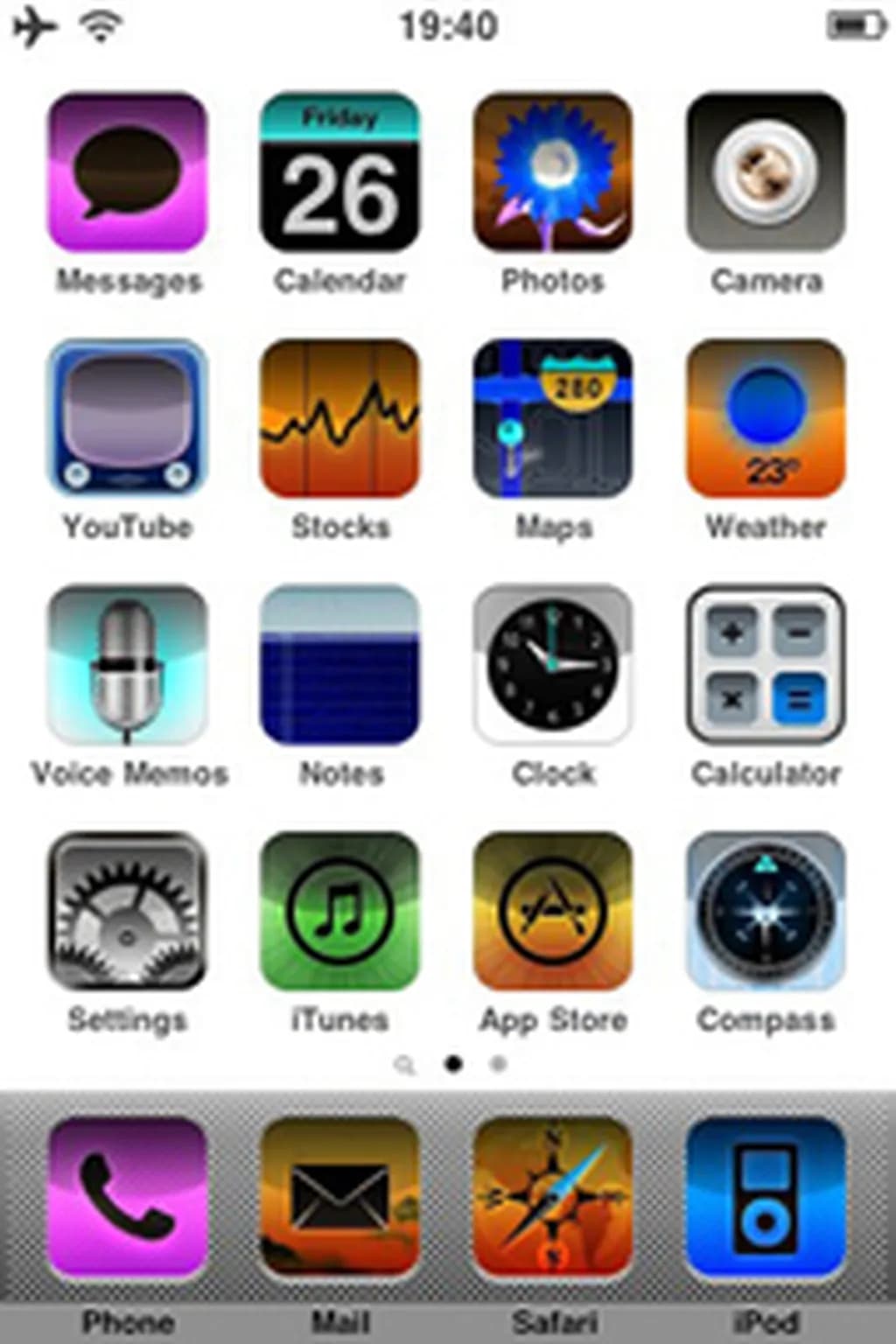This screenshot has width=896, height=1344.
Task: Tap Phone in the dock
Action: [128, 1197]
